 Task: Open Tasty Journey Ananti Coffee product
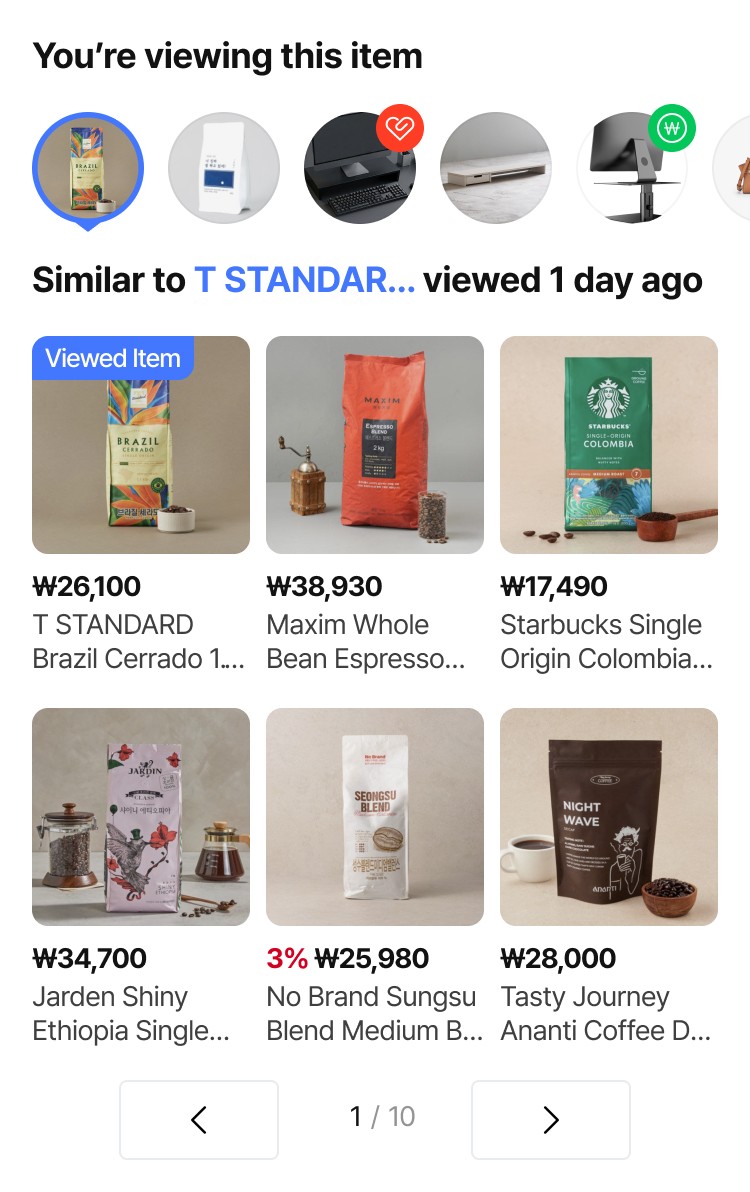[x=609, y=877]
